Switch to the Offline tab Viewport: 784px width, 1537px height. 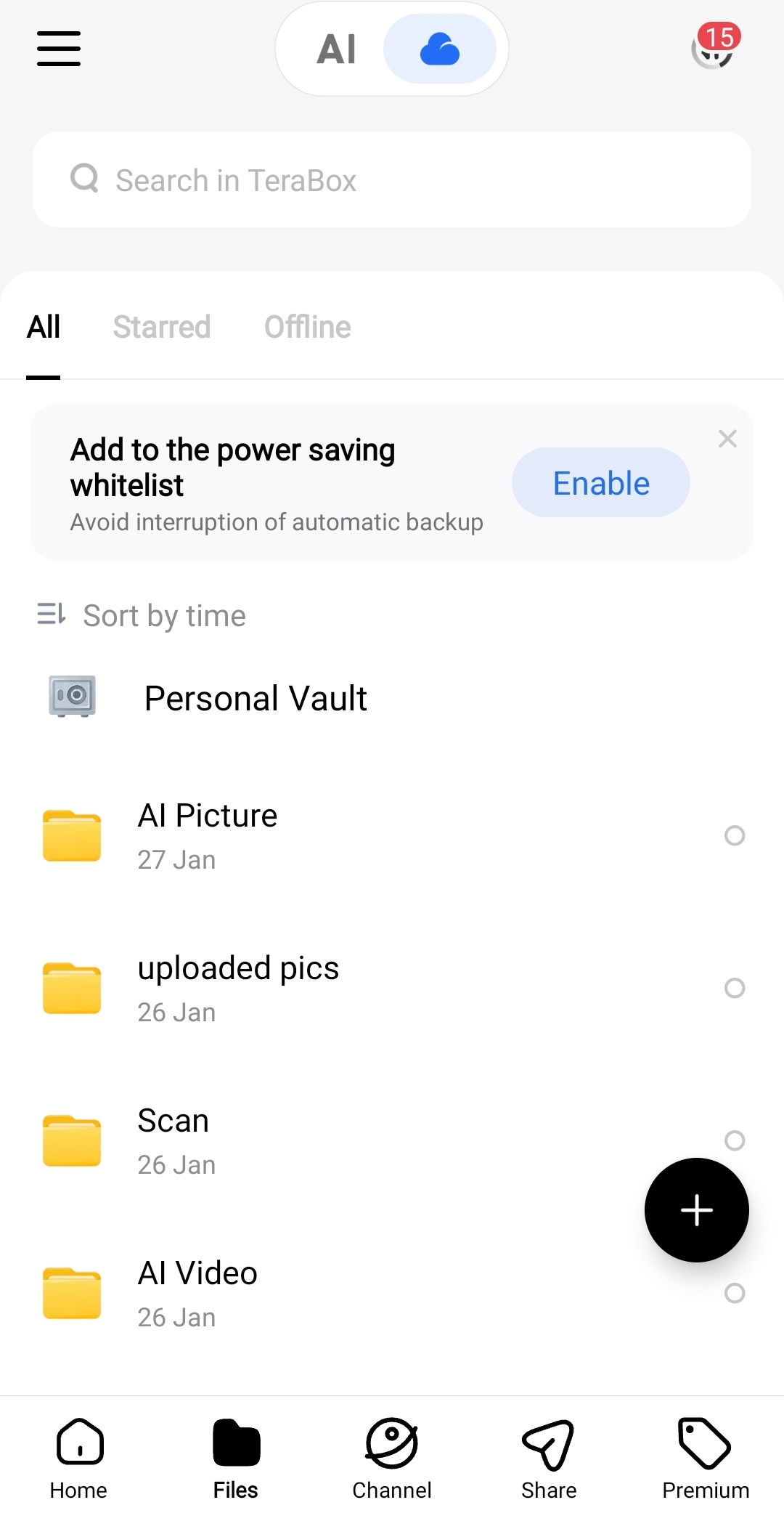(x=307, y=327)
